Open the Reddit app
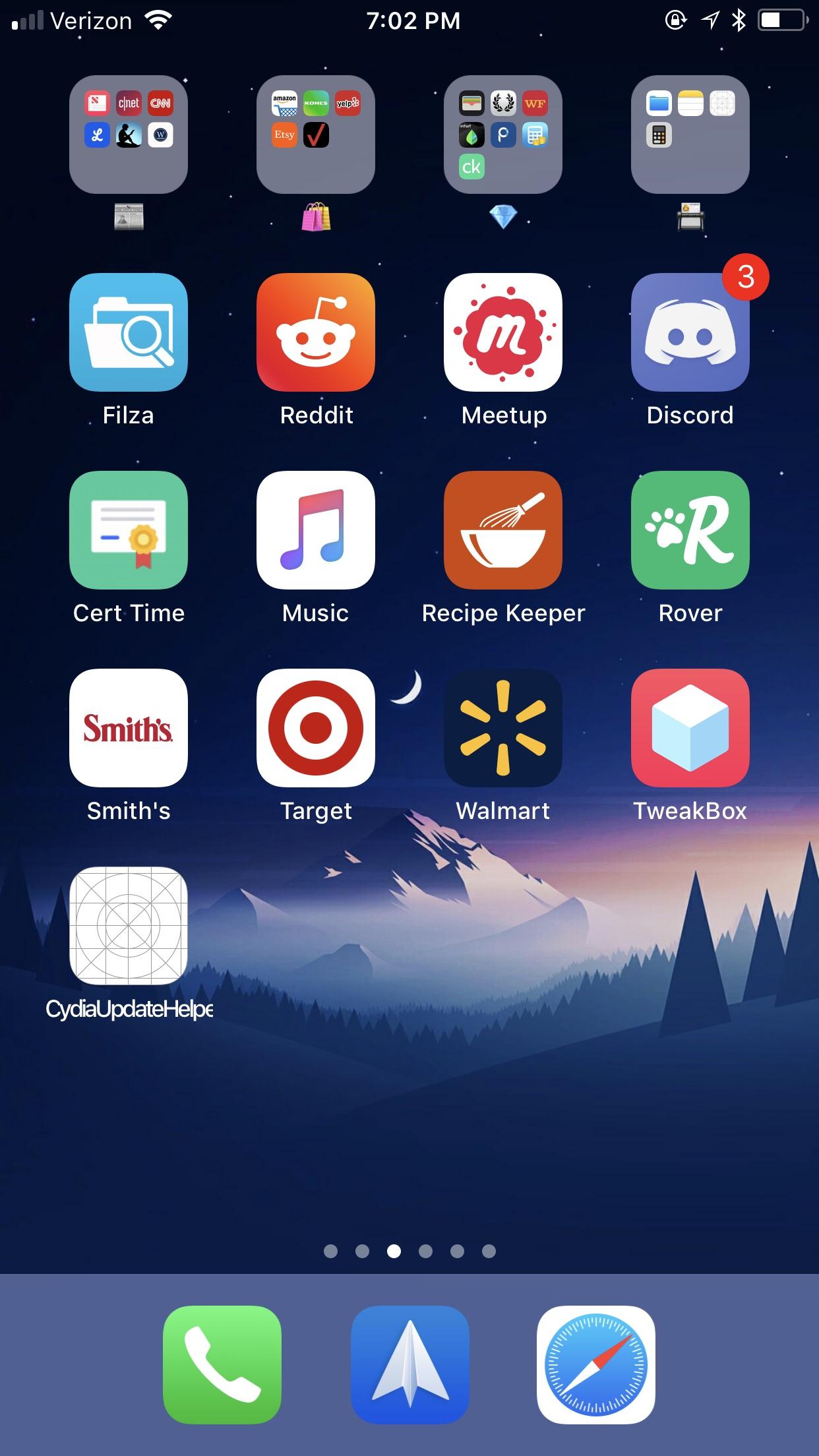Screen dimensions: 819x1456 [317, 333]
